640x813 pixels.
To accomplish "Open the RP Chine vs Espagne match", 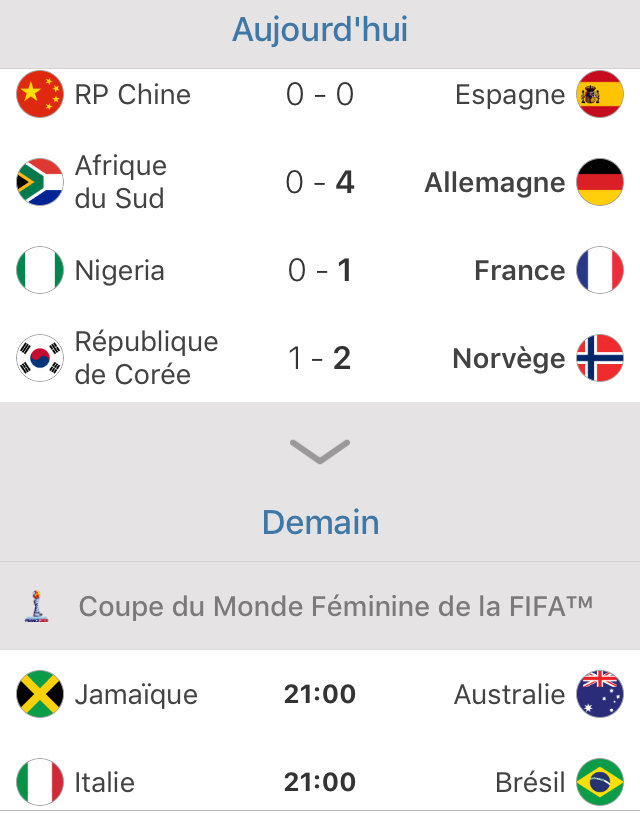I will [x=320, y=95].
